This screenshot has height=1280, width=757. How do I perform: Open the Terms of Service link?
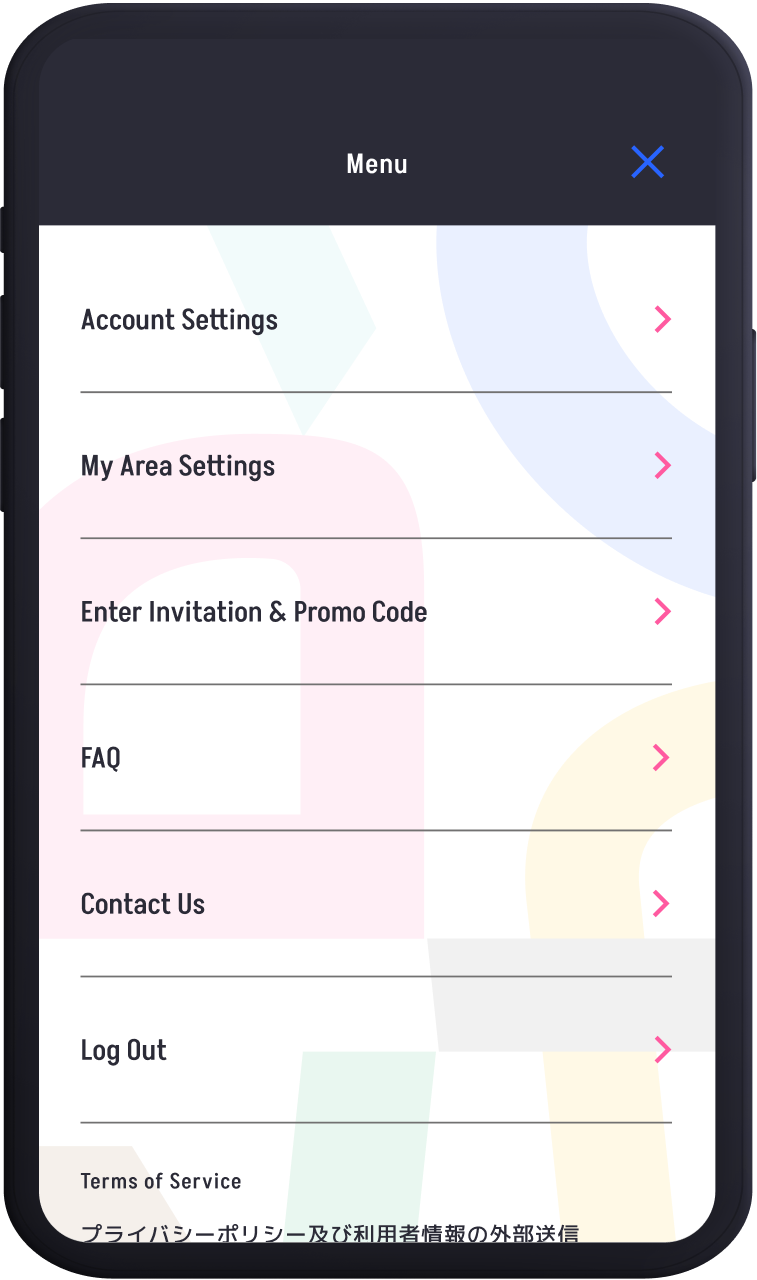tap(161, 1181)
